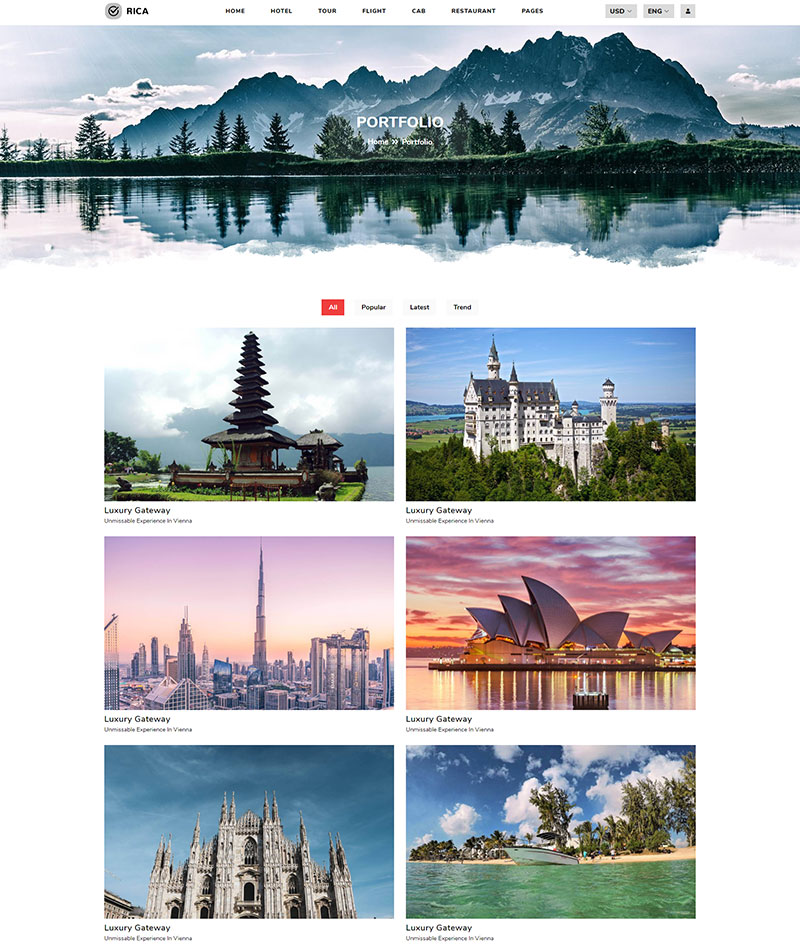Switch to the Popular filter

[x=373, y=307]
